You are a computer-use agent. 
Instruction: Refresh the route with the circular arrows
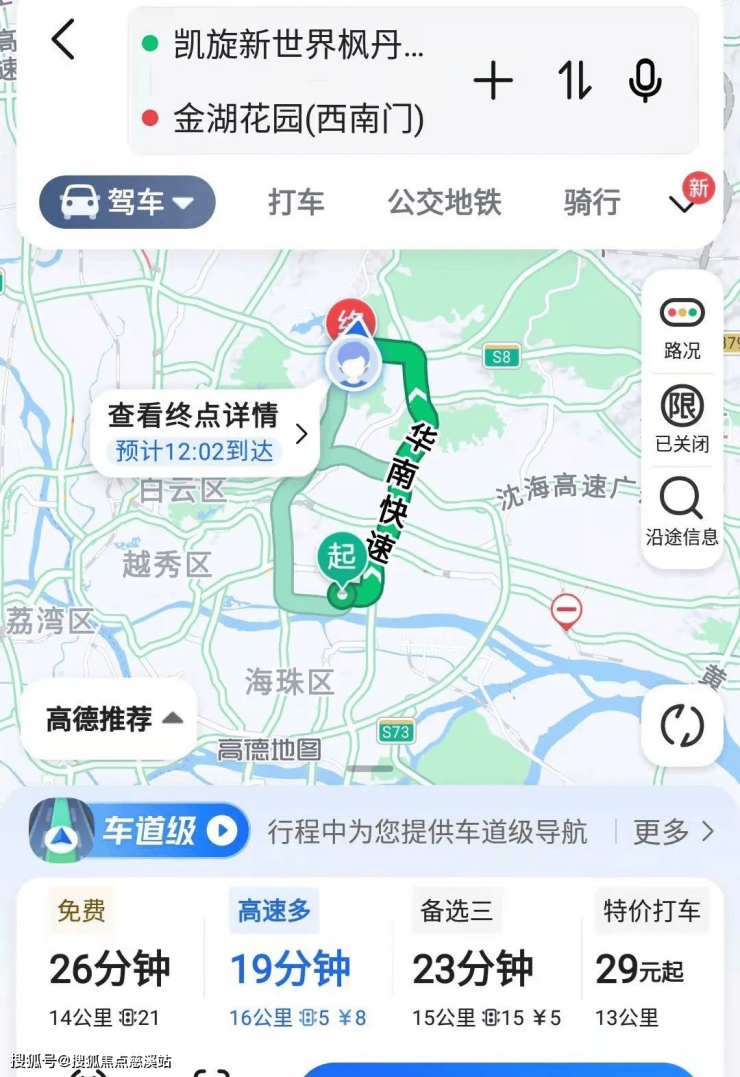tap(682, 726)
